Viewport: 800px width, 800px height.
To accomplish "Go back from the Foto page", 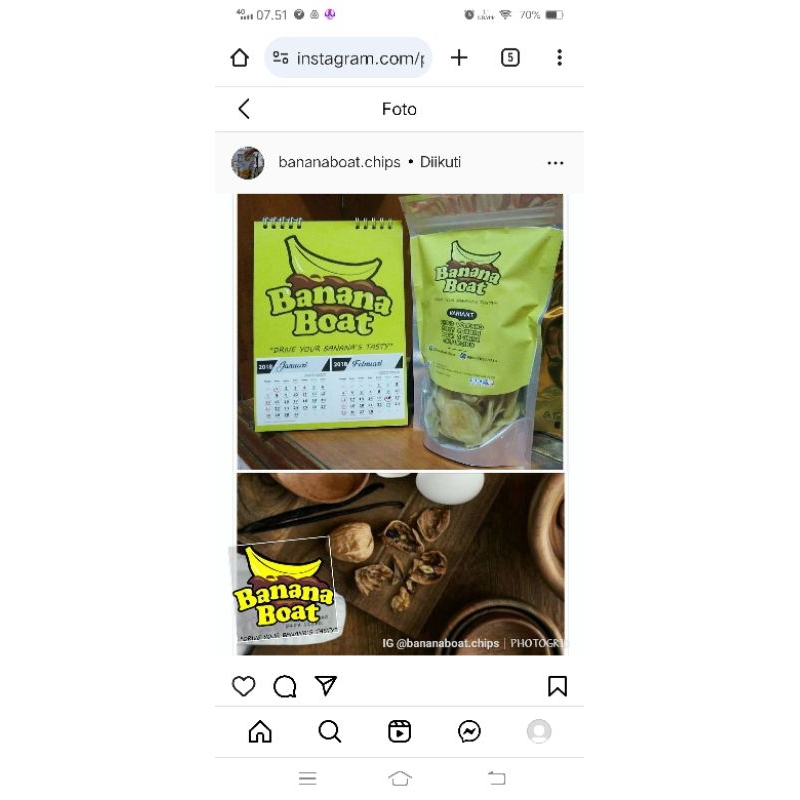I will (x=244, y=109).
